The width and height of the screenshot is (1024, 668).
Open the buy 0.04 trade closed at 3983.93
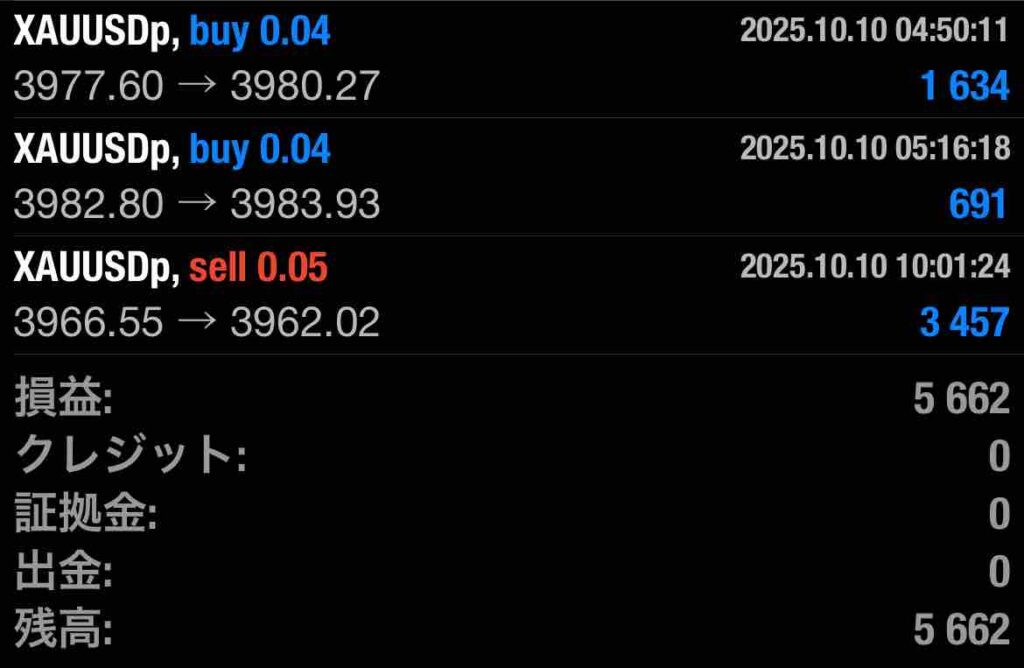(x=510, y=177)
